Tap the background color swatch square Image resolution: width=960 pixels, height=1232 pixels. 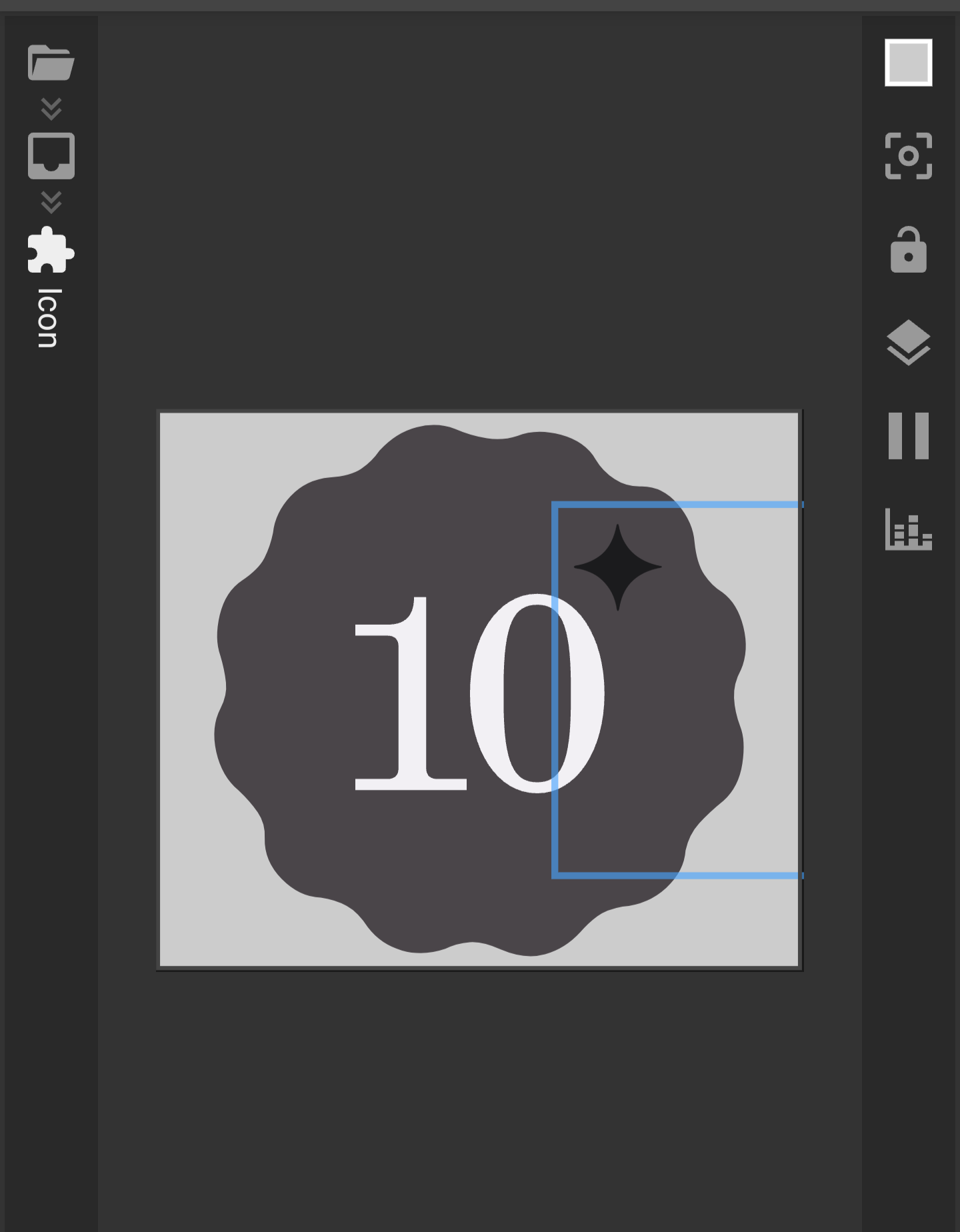(908, 63)
